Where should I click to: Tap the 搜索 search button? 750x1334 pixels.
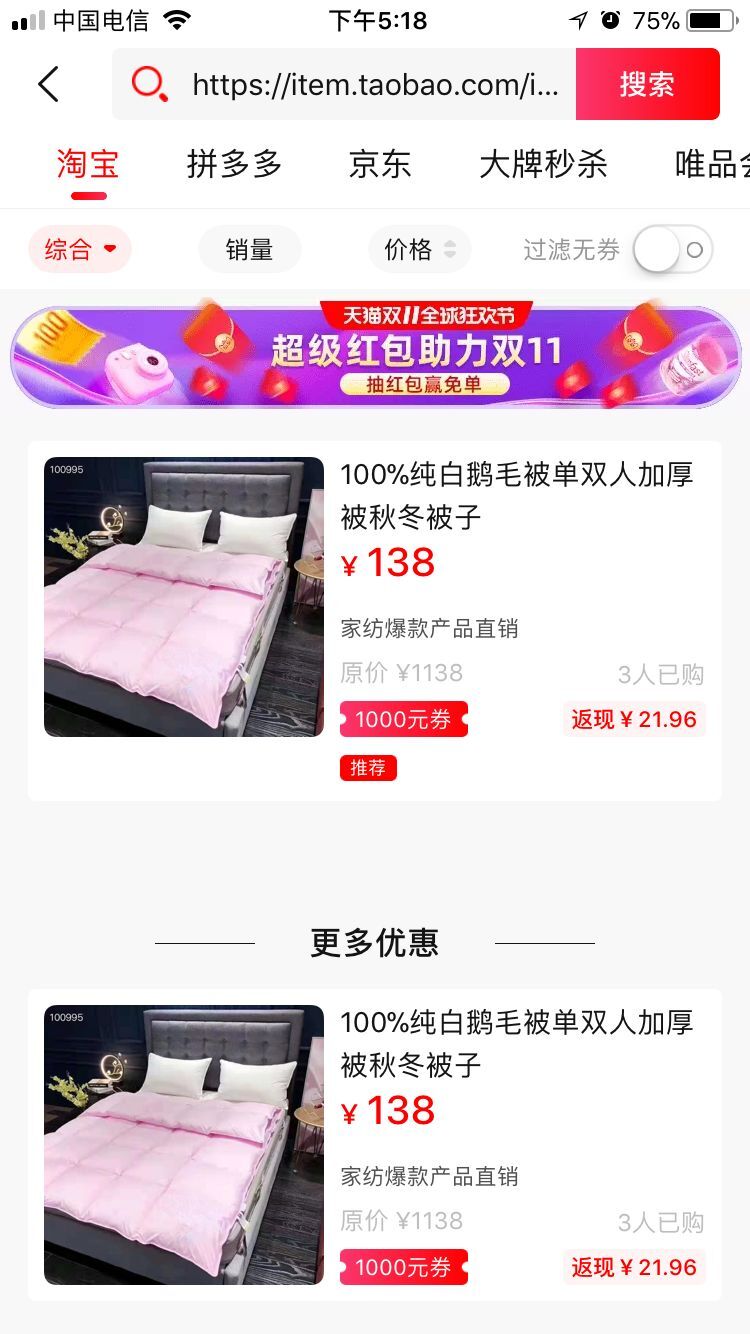click(648, 84)
